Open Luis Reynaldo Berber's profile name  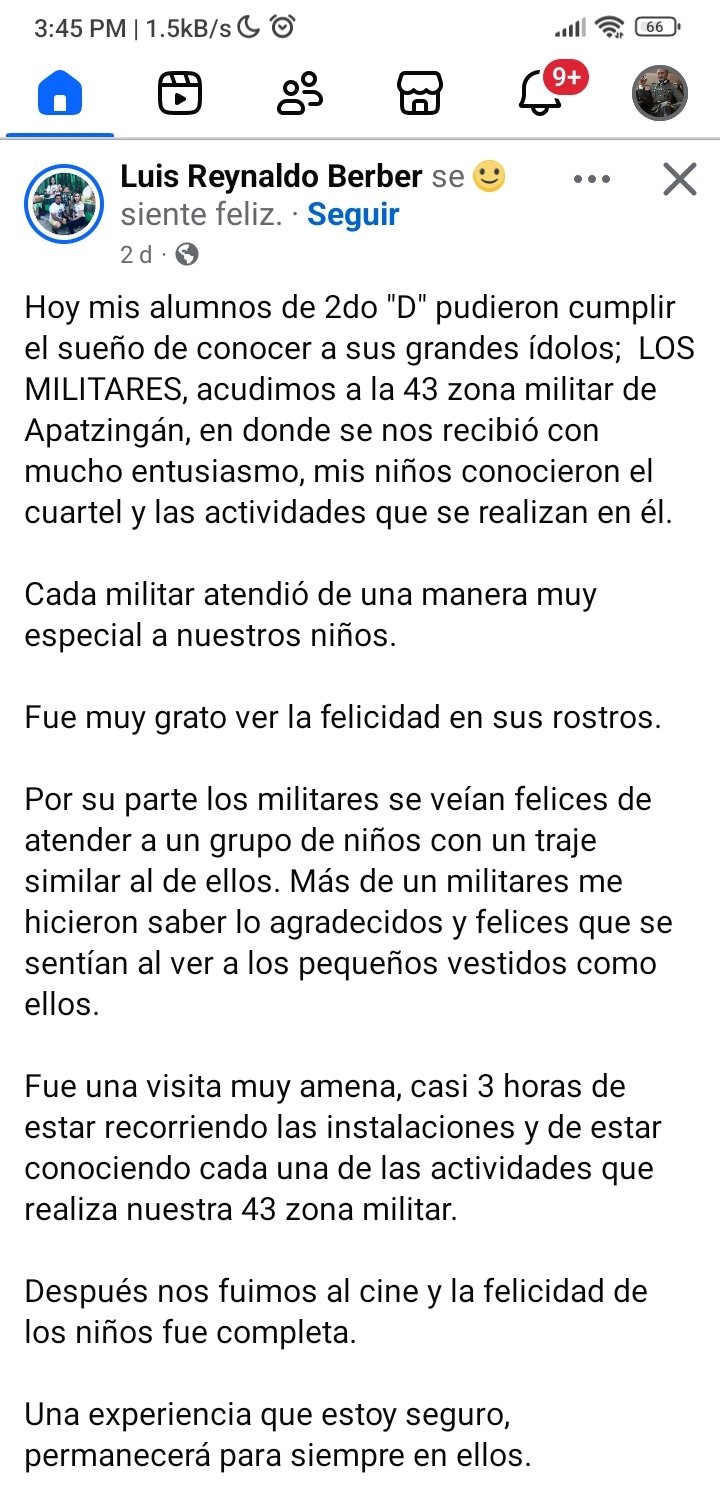coord(271,177)
